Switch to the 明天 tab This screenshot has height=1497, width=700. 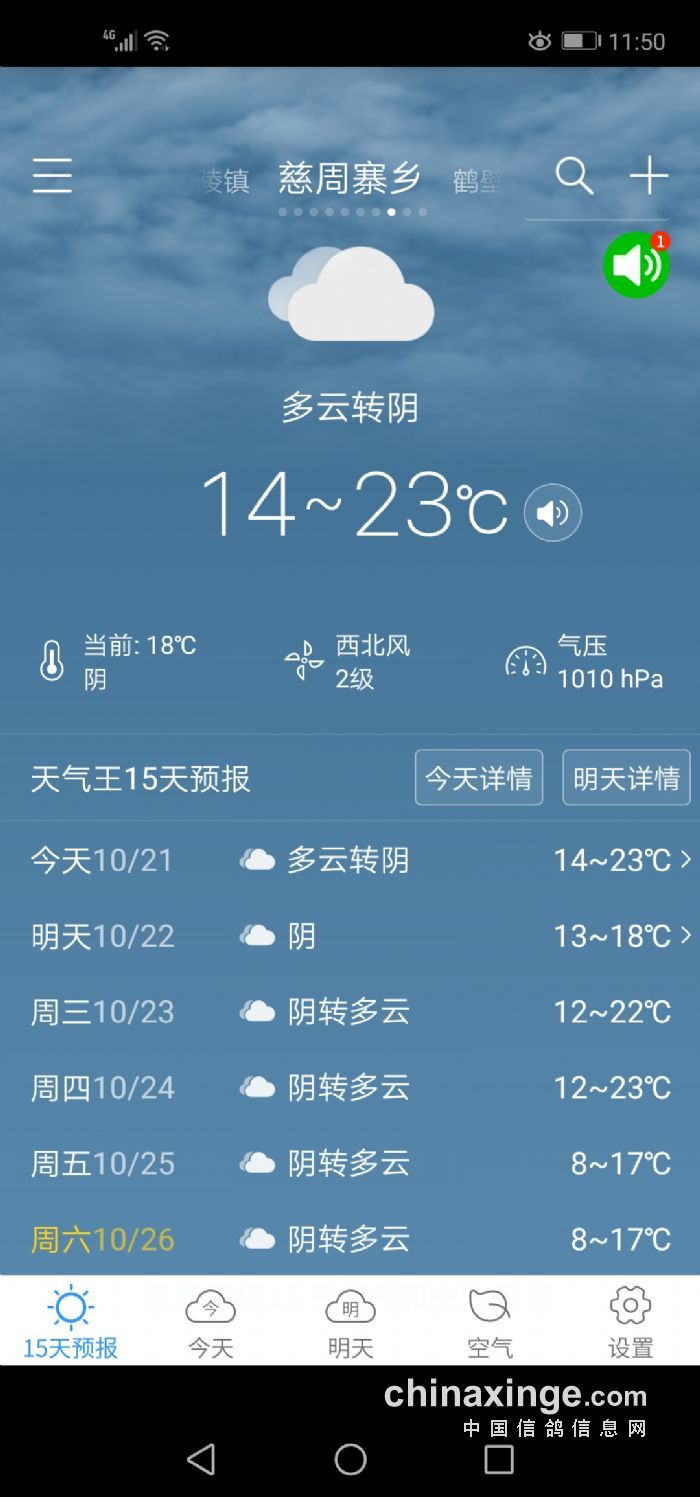pos(350,1322)
